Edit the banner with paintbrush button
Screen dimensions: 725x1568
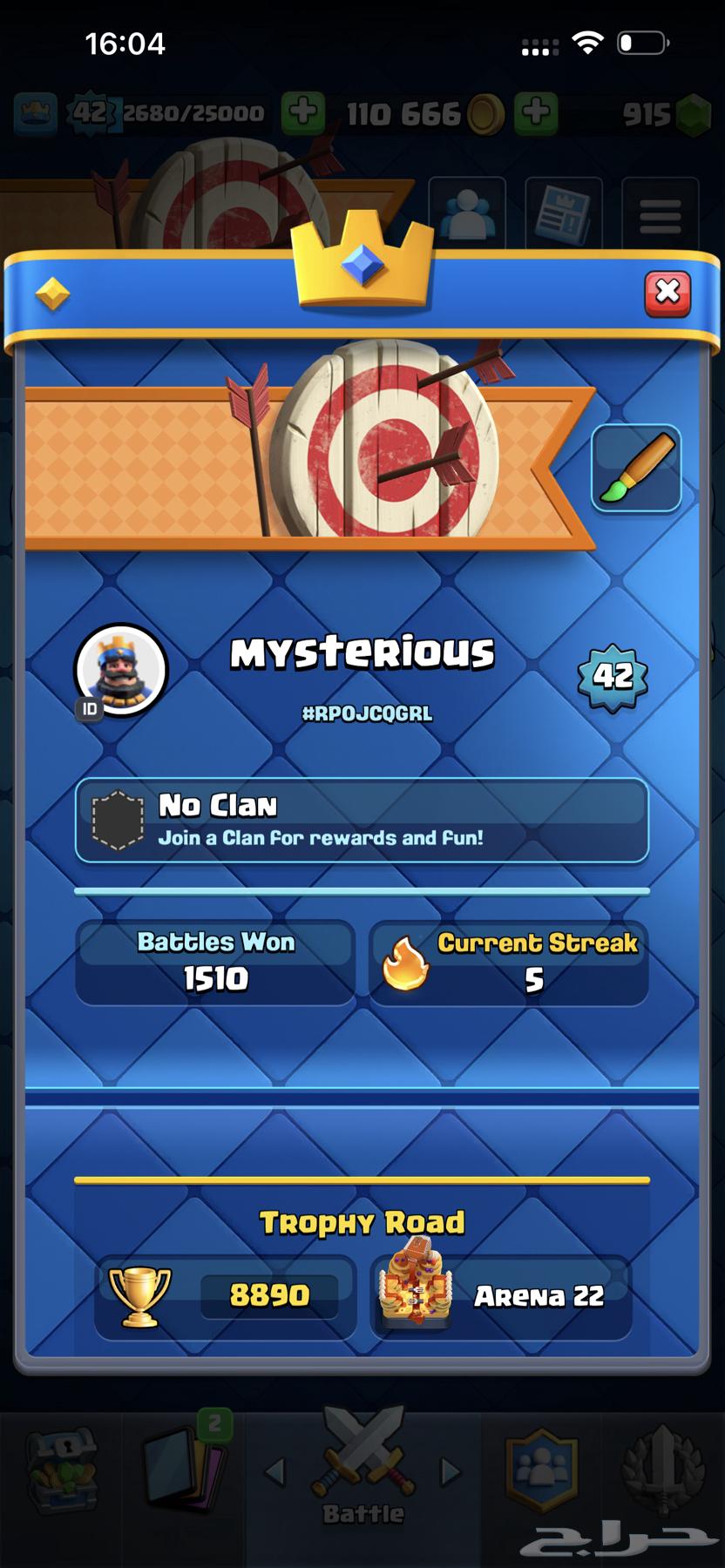[636, 468]
